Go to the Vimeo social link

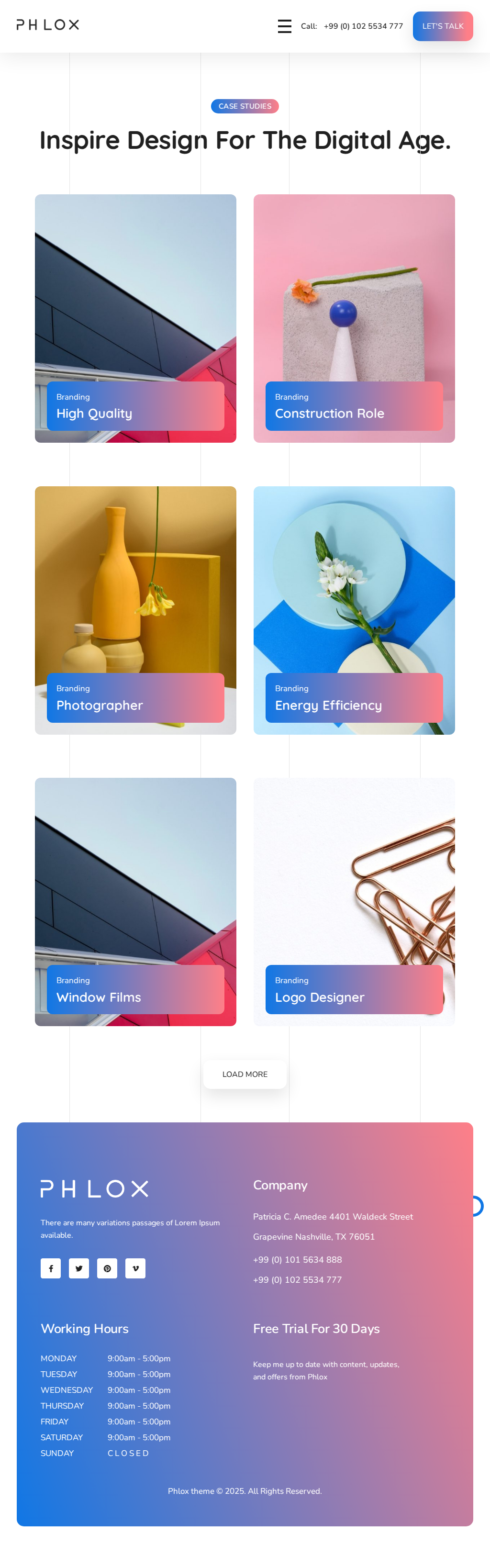point(135,1268)
